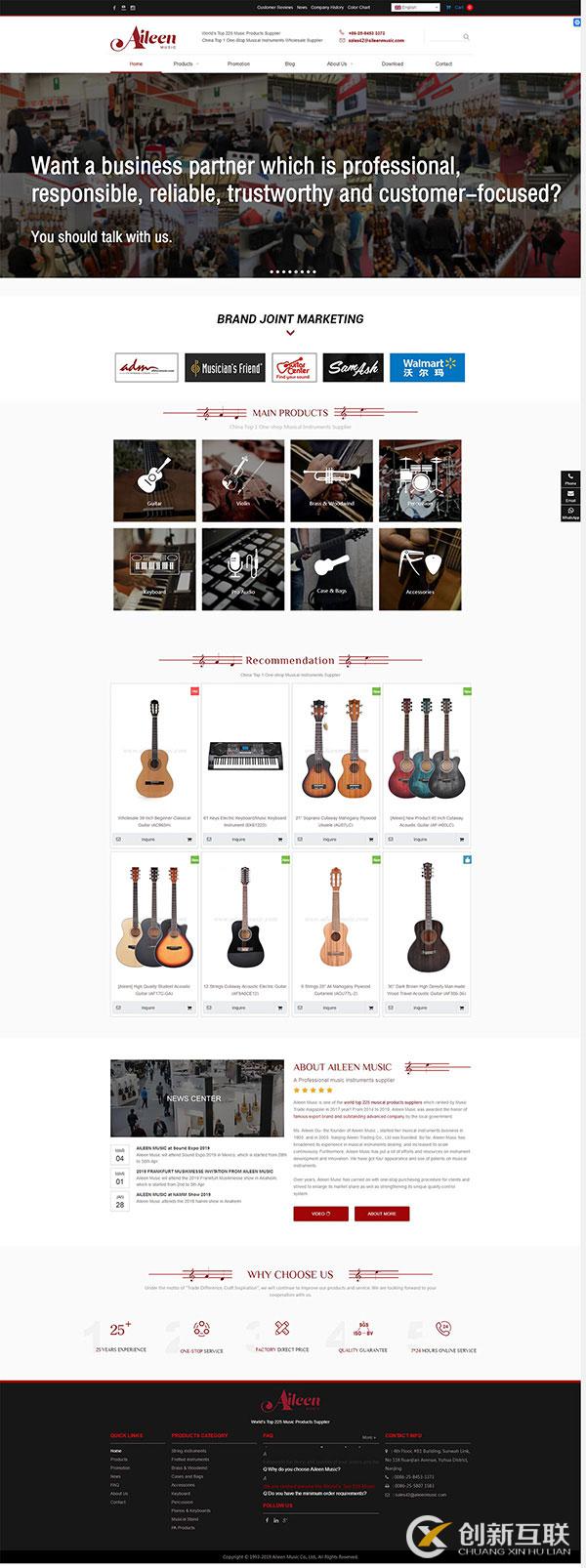Viewport: 586px width, 1568px height.
Task: Open the Keyboard product category tile
Action: click(154, 569)
